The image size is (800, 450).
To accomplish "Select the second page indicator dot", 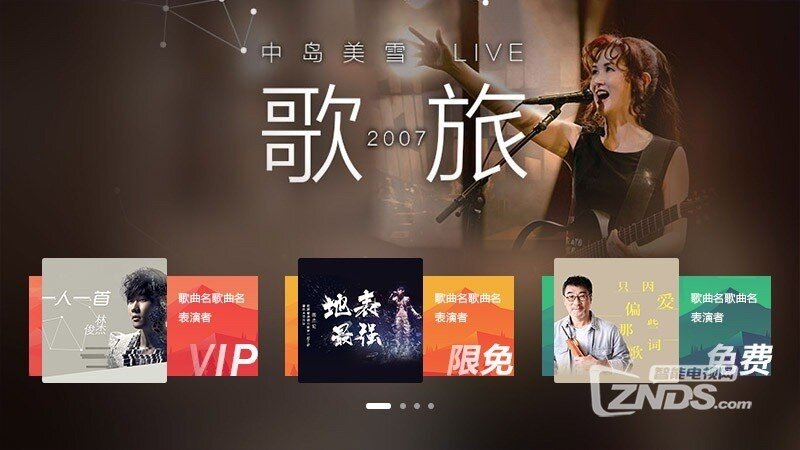I will coord(402,406).
